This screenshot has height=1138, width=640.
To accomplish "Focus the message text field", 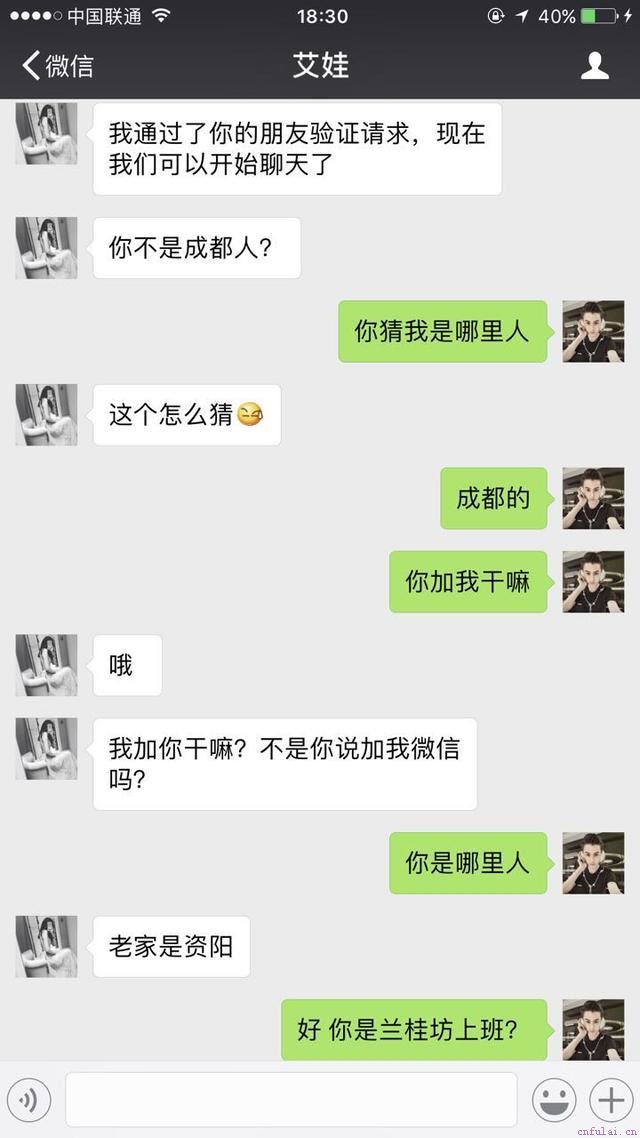I will tap(291, 1100).
